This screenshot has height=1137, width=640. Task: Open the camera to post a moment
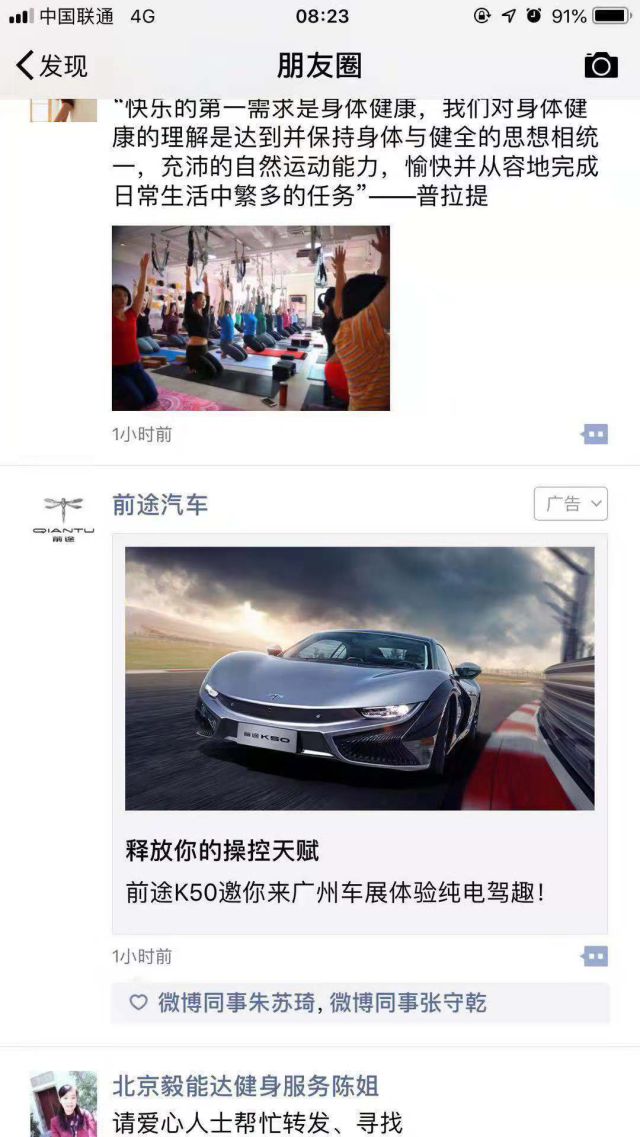[601, 66]
